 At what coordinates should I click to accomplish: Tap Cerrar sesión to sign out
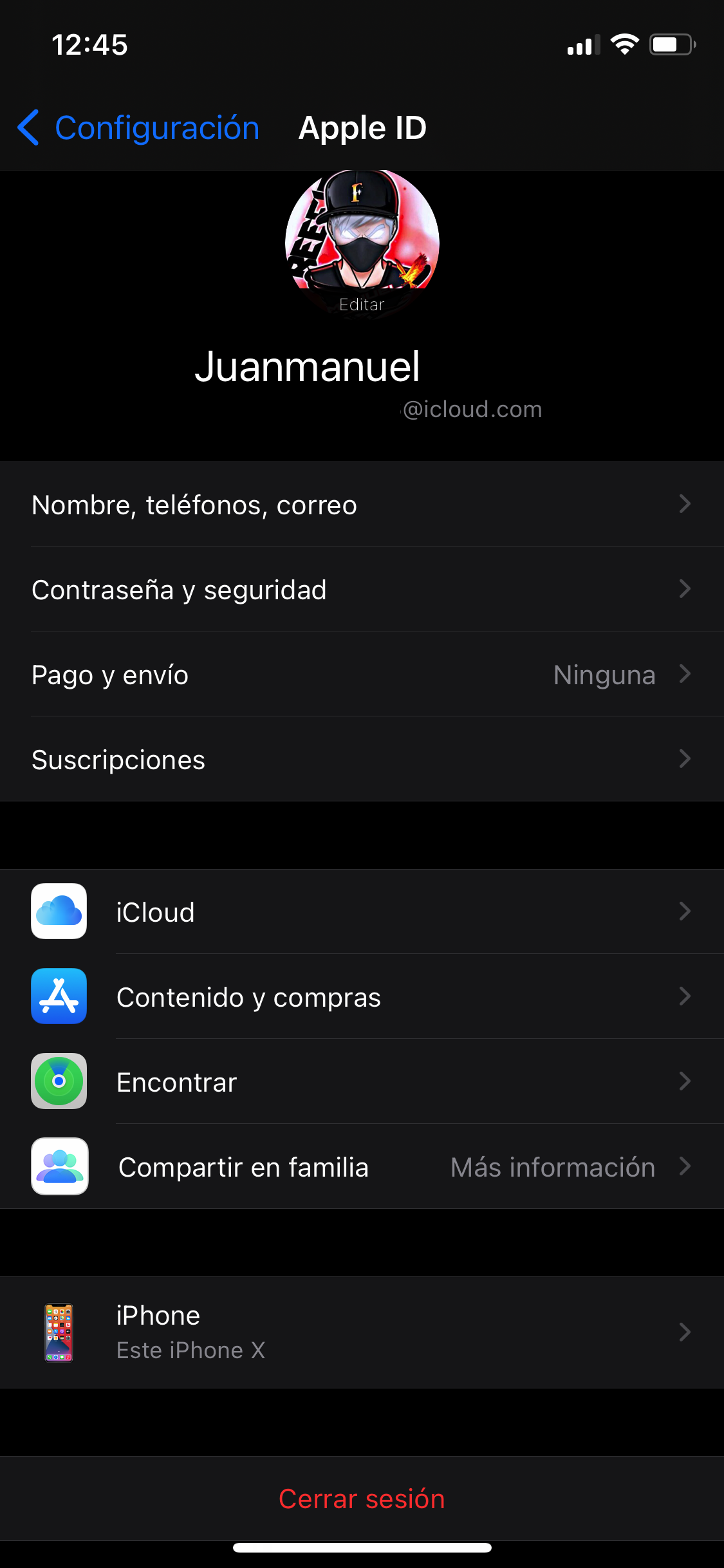click(x=362, y=1498)
